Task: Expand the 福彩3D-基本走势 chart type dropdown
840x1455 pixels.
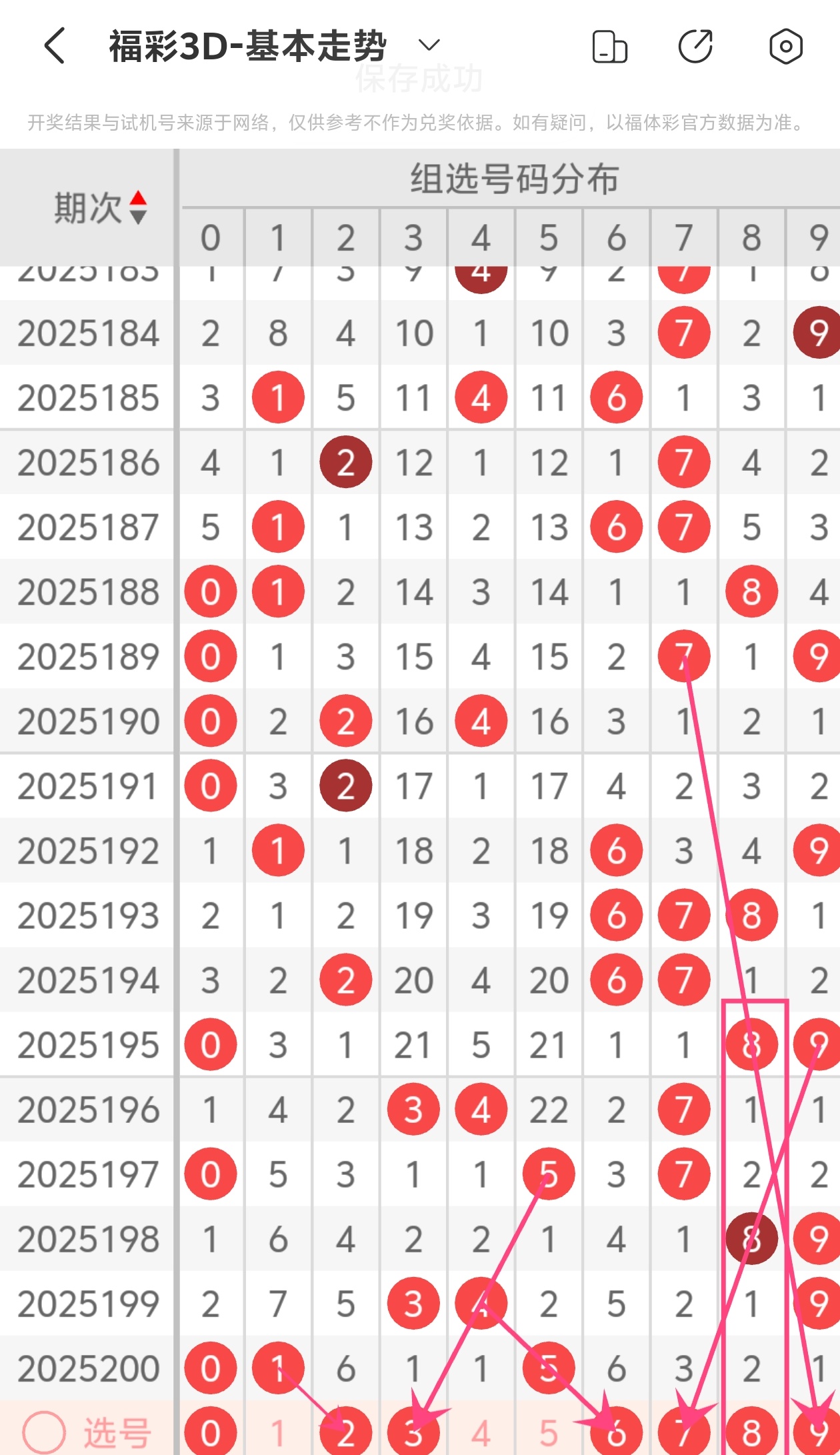Action: pyautogui.click(x=429, y=45)
